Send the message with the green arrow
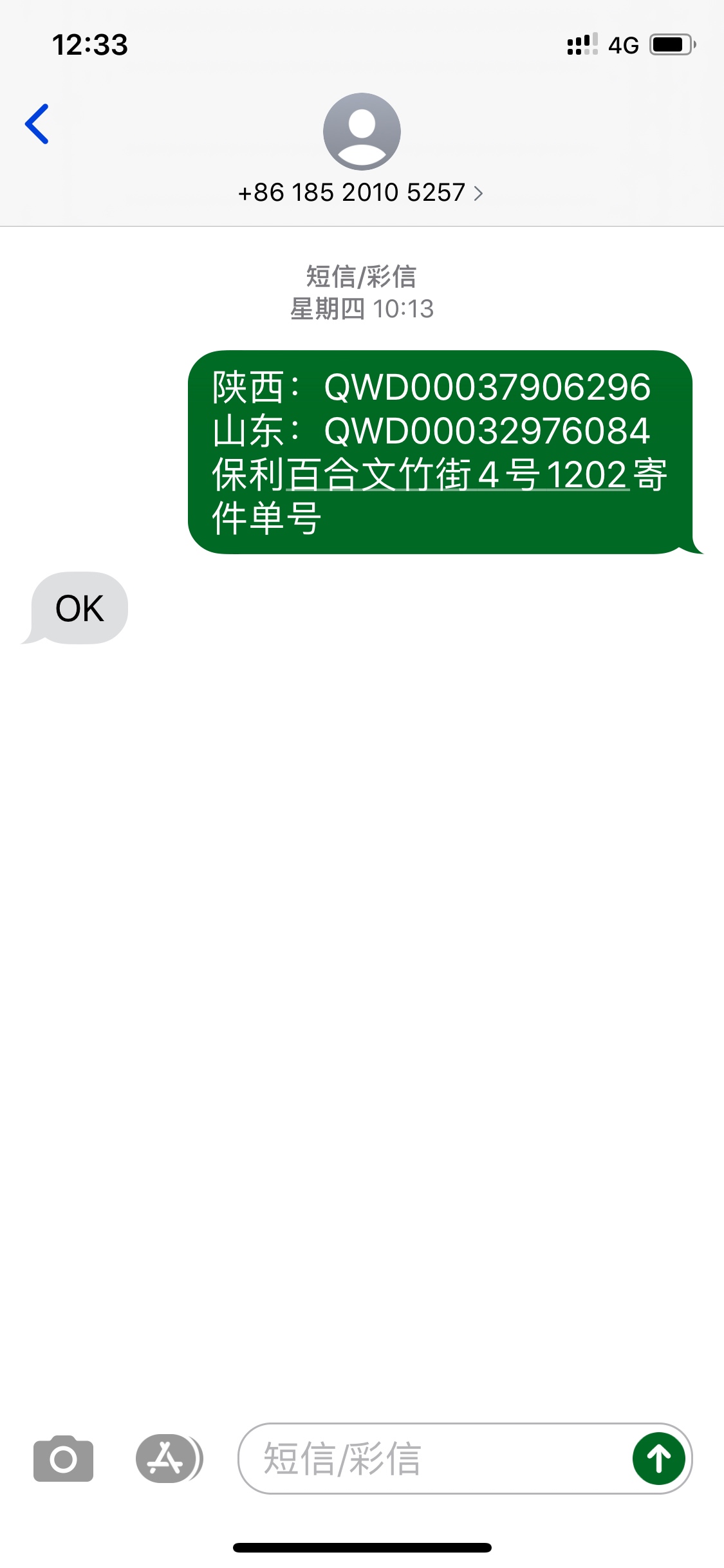The height and width of the screenshot is (1568, 724). (658, 1459)
